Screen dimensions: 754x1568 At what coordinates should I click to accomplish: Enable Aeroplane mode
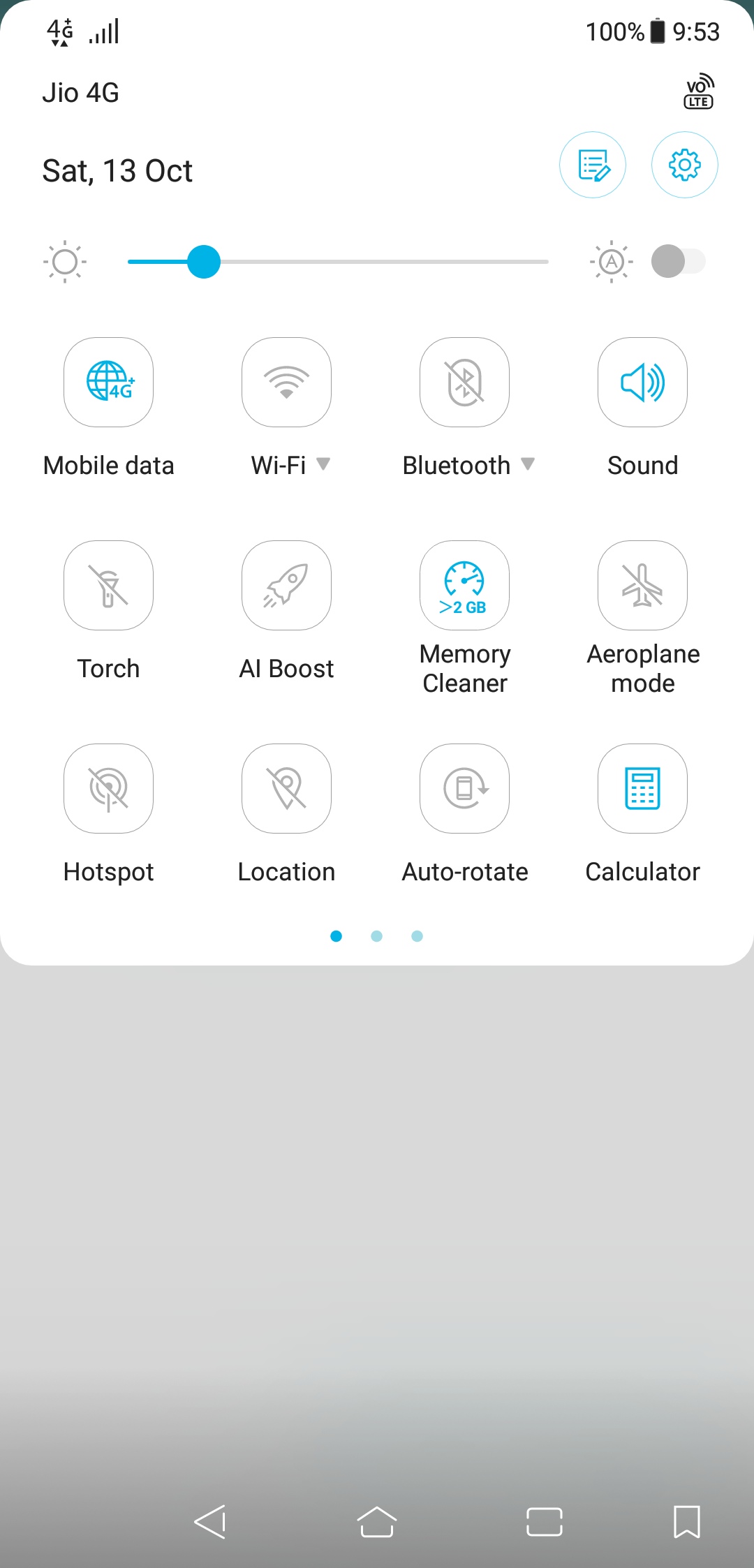[642, 585]
